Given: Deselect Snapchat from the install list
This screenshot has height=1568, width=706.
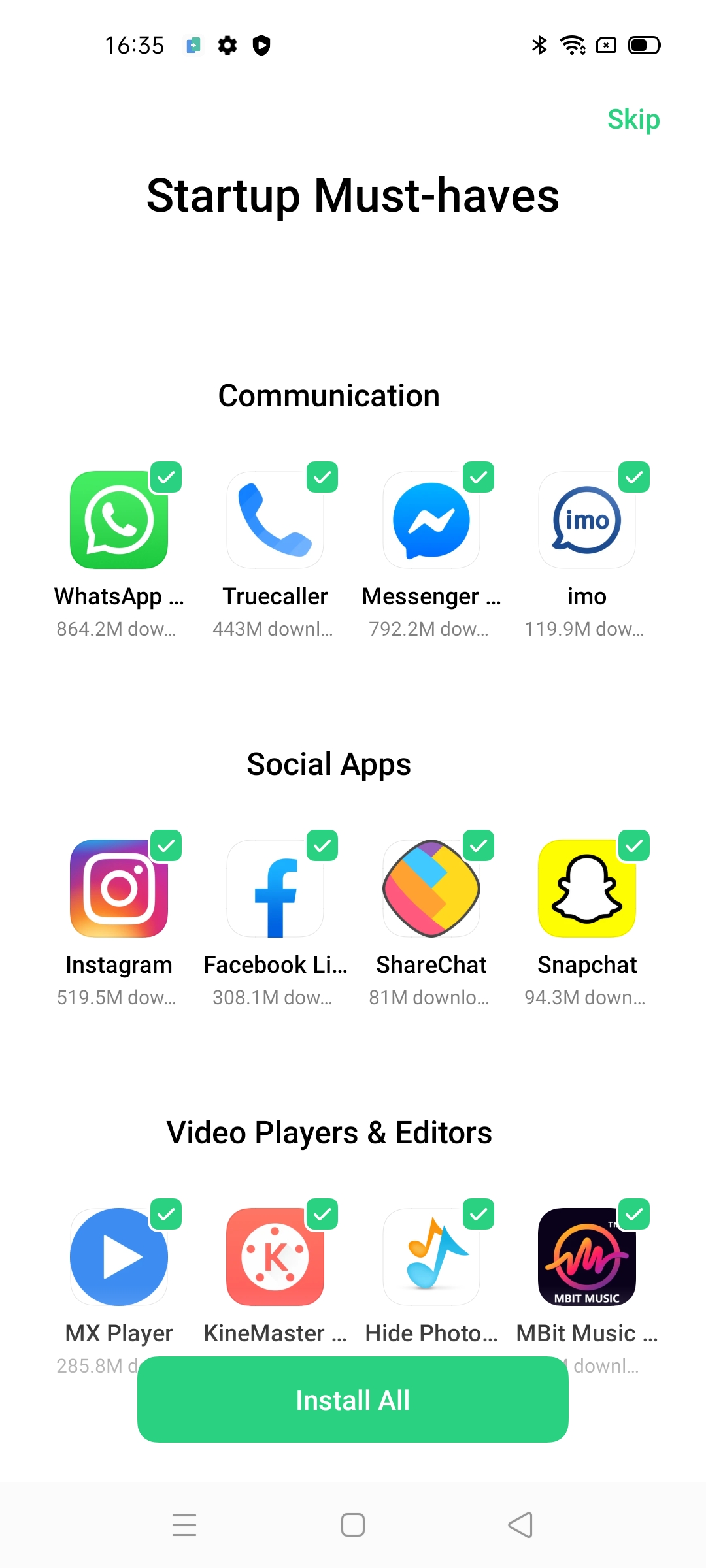Looking at the screenshot, I should pos(634,846).
